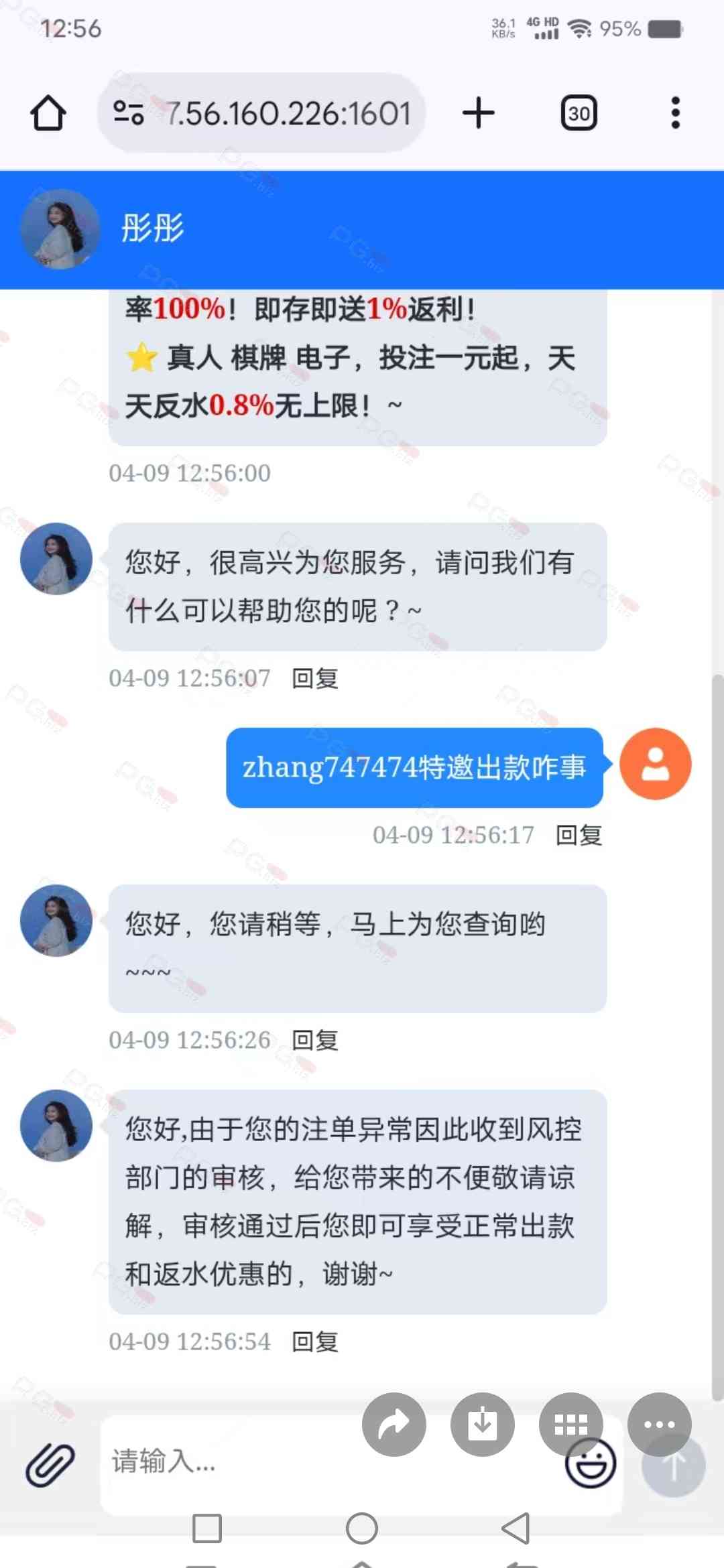Go back using the system back button
724x1568 pixels.
point(516,1528)
